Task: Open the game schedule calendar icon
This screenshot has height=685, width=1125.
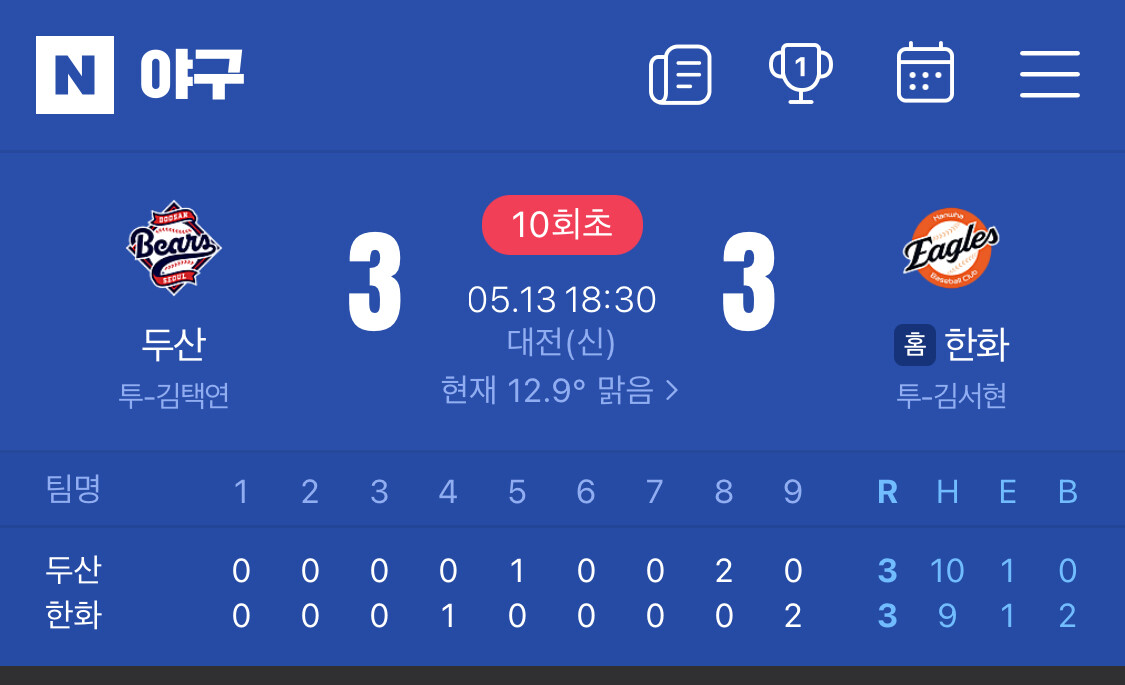Action: coord(926,72)
